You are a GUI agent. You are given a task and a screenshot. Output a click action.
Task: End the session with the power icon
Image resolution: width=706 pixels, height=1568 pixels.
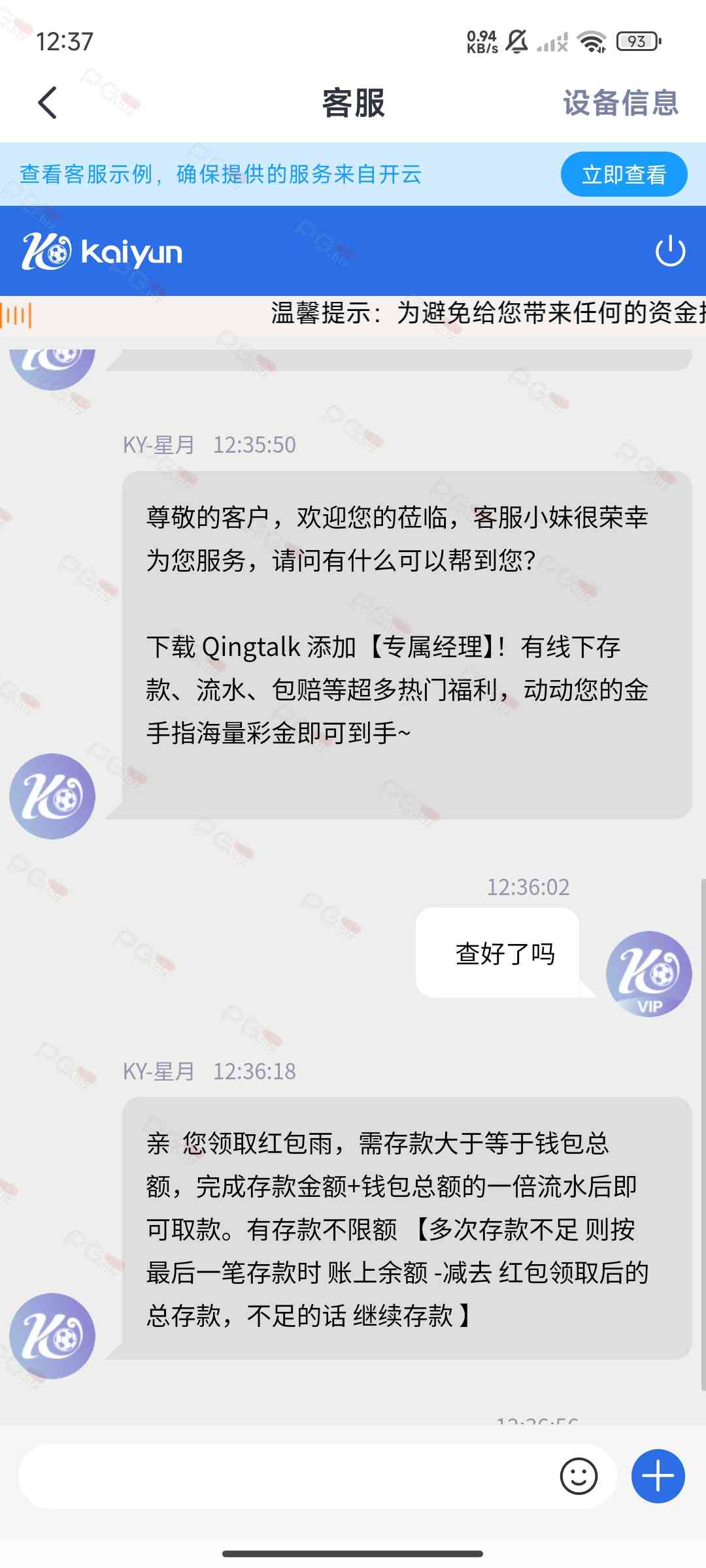[x=670, y=252]
